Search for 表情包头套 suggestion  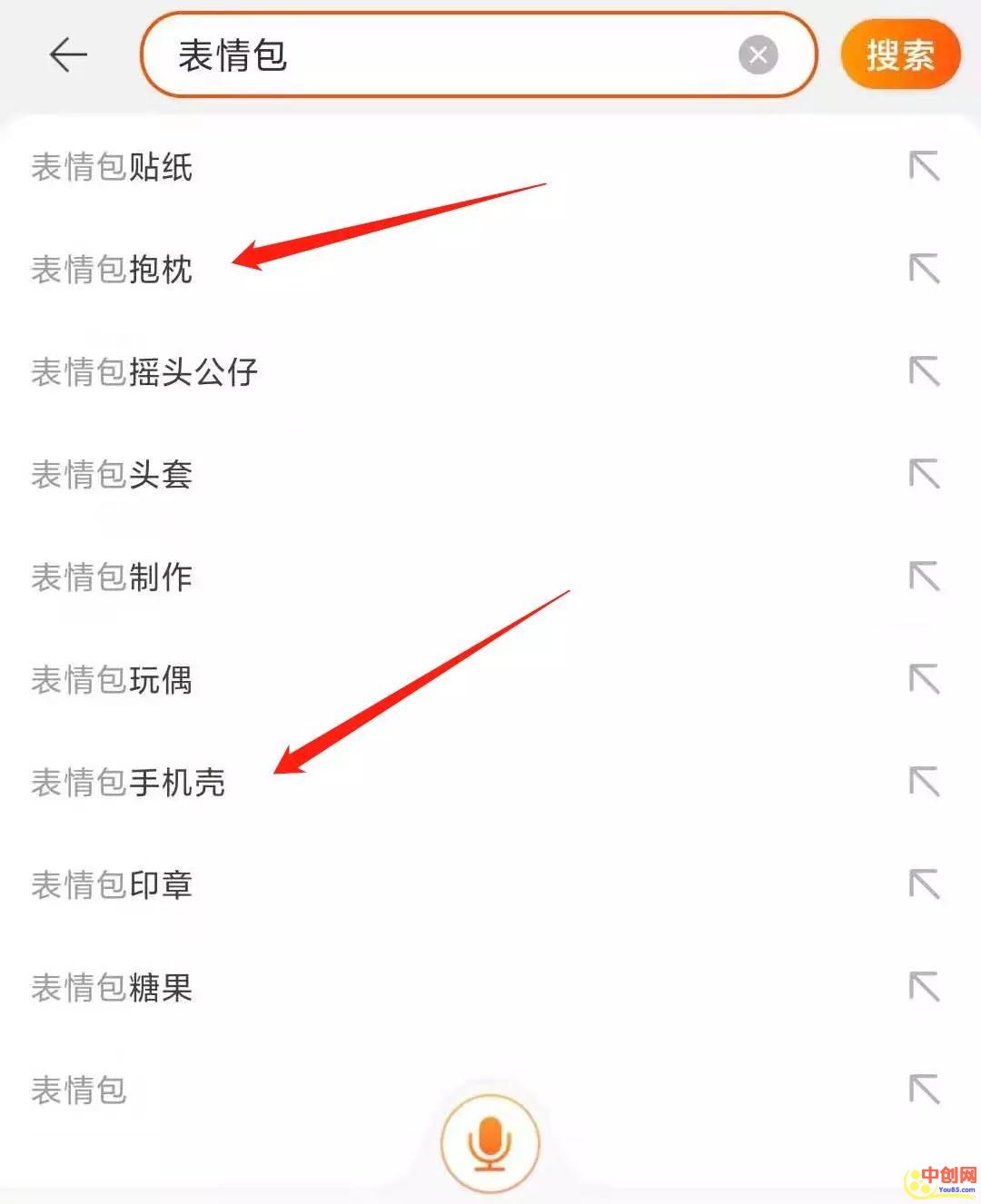pos(113,475)
